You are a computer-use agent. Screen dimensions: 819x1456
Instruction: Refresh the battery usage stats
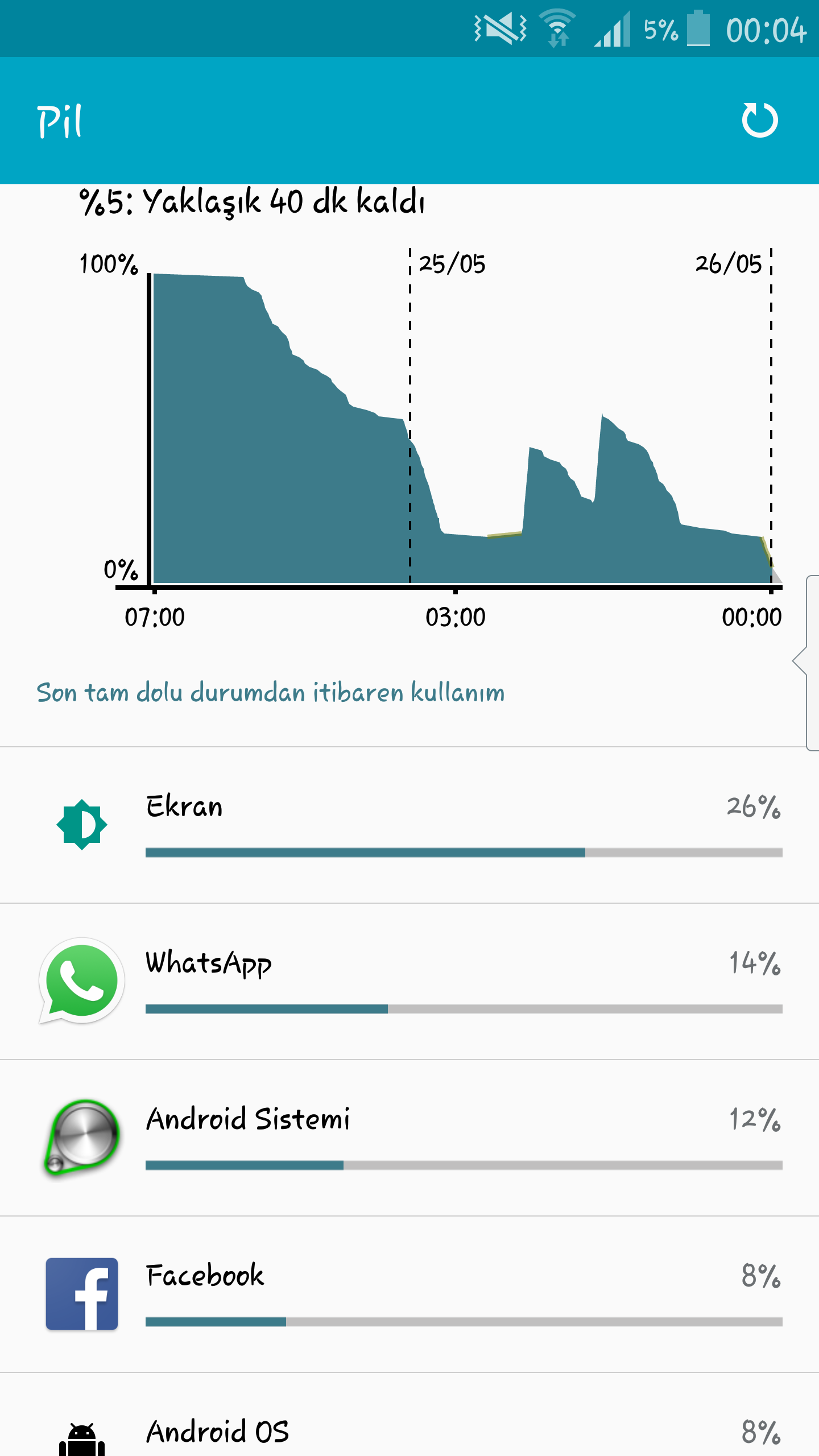tap(759, 120)
